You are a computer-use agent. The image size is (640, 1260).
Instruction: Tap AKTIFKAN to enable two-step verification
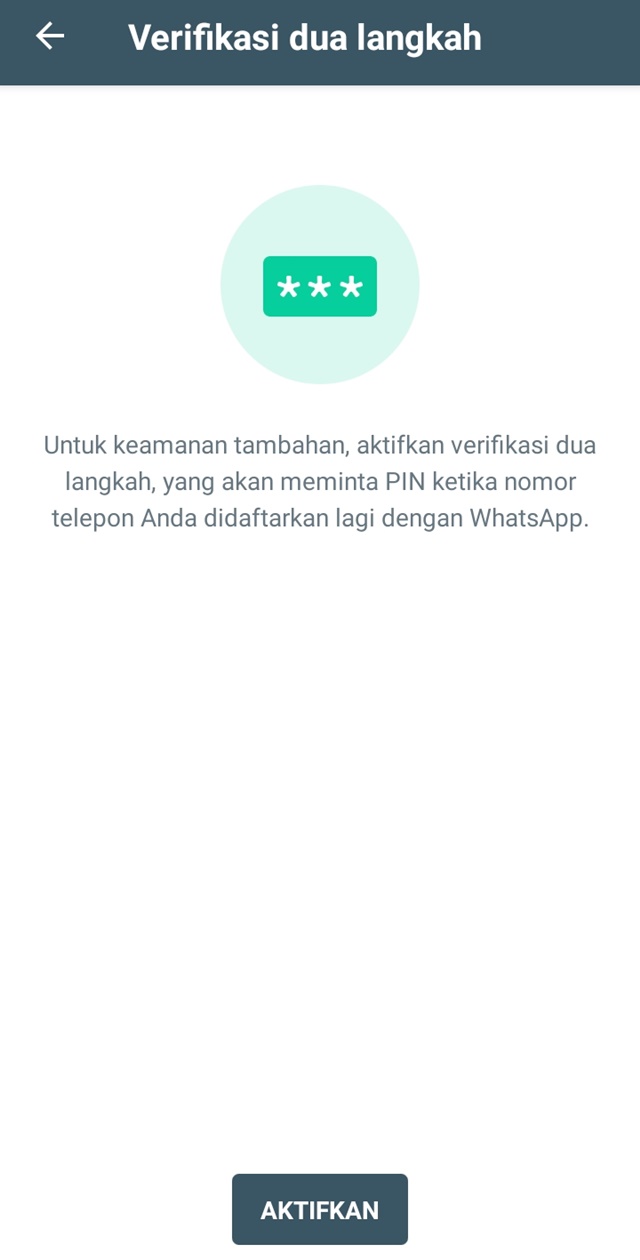coord(319,1210)
